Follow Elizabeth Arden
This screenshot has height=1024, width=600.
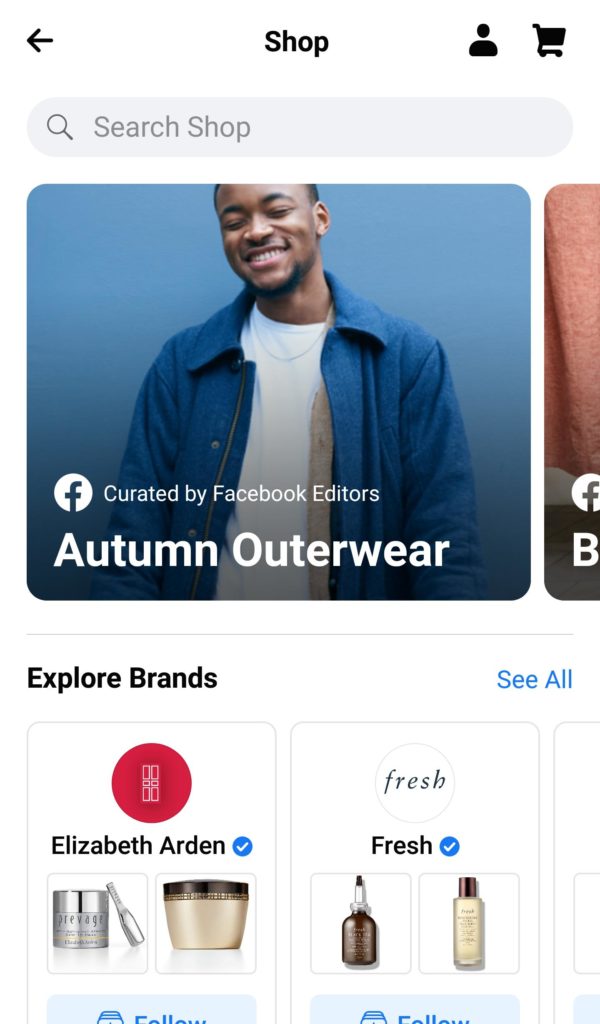[151, 1012]
